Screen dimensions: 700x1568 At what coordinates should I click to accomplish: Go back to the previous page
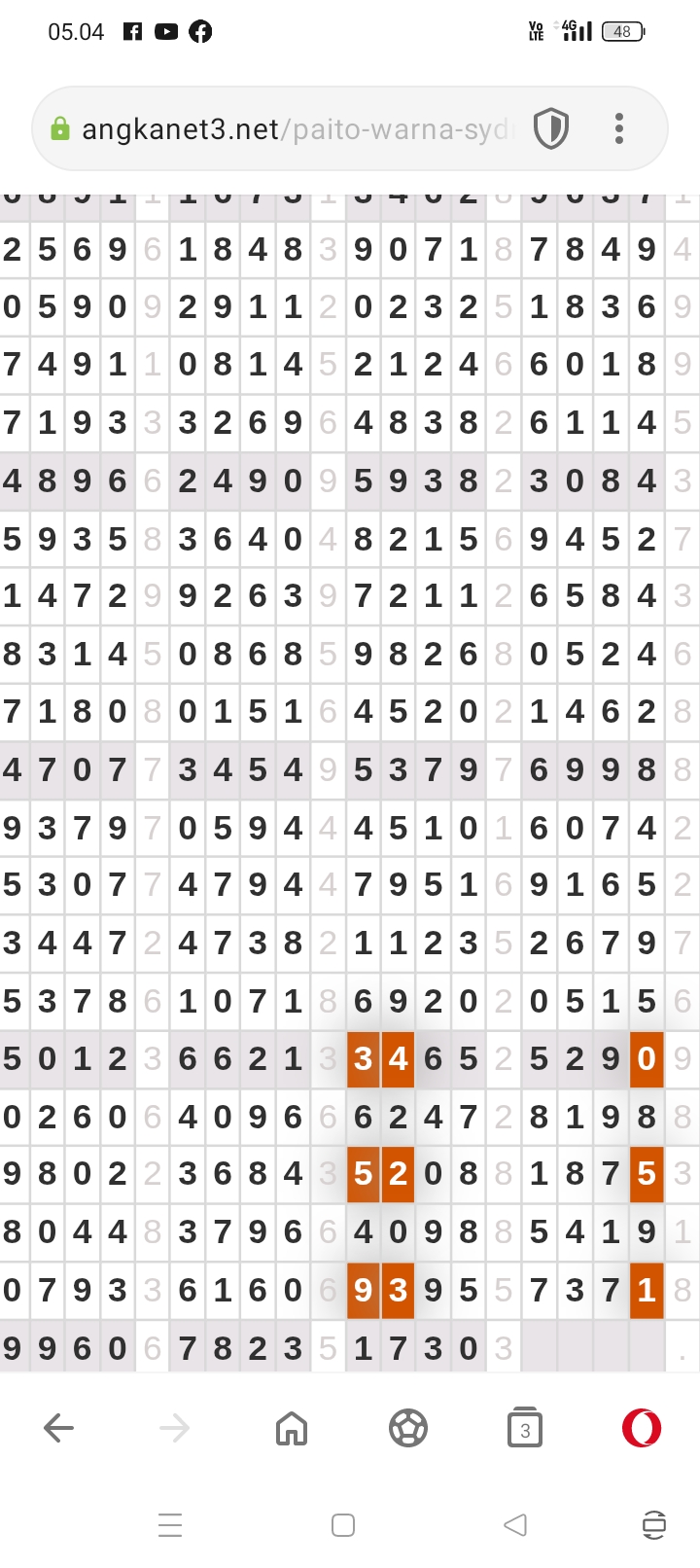(59, 1428)
